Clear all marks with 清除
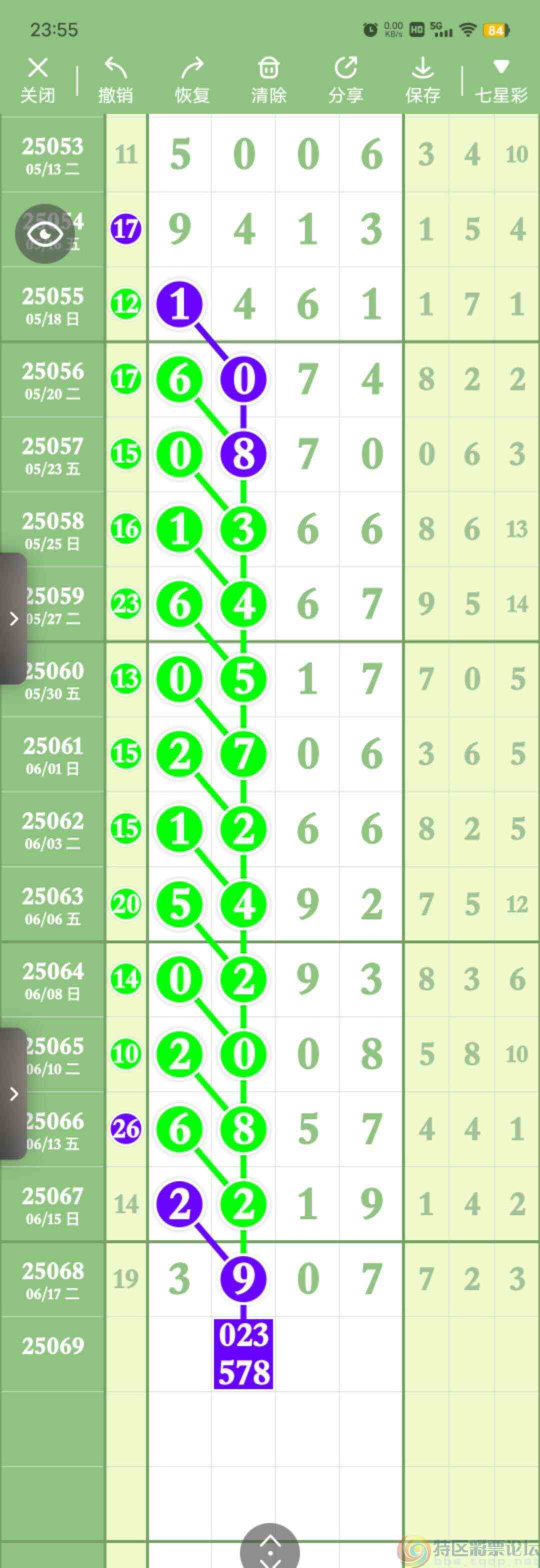The height and width of the screenshot is (1568, 540). click(268, 79)
